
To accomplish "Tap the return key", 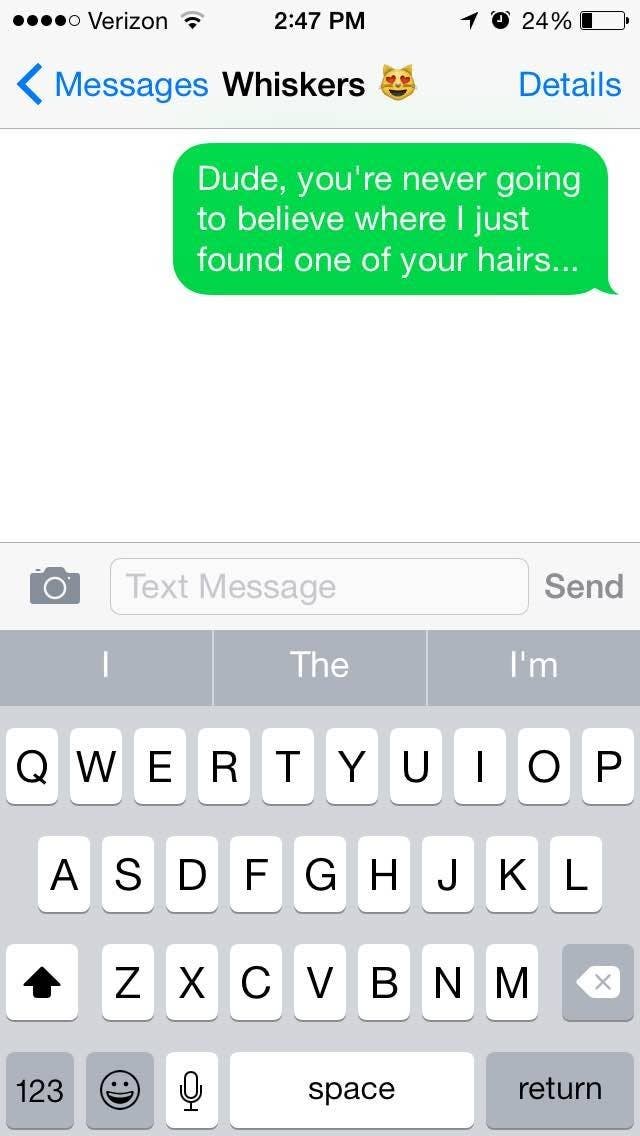I will 559,1089.
